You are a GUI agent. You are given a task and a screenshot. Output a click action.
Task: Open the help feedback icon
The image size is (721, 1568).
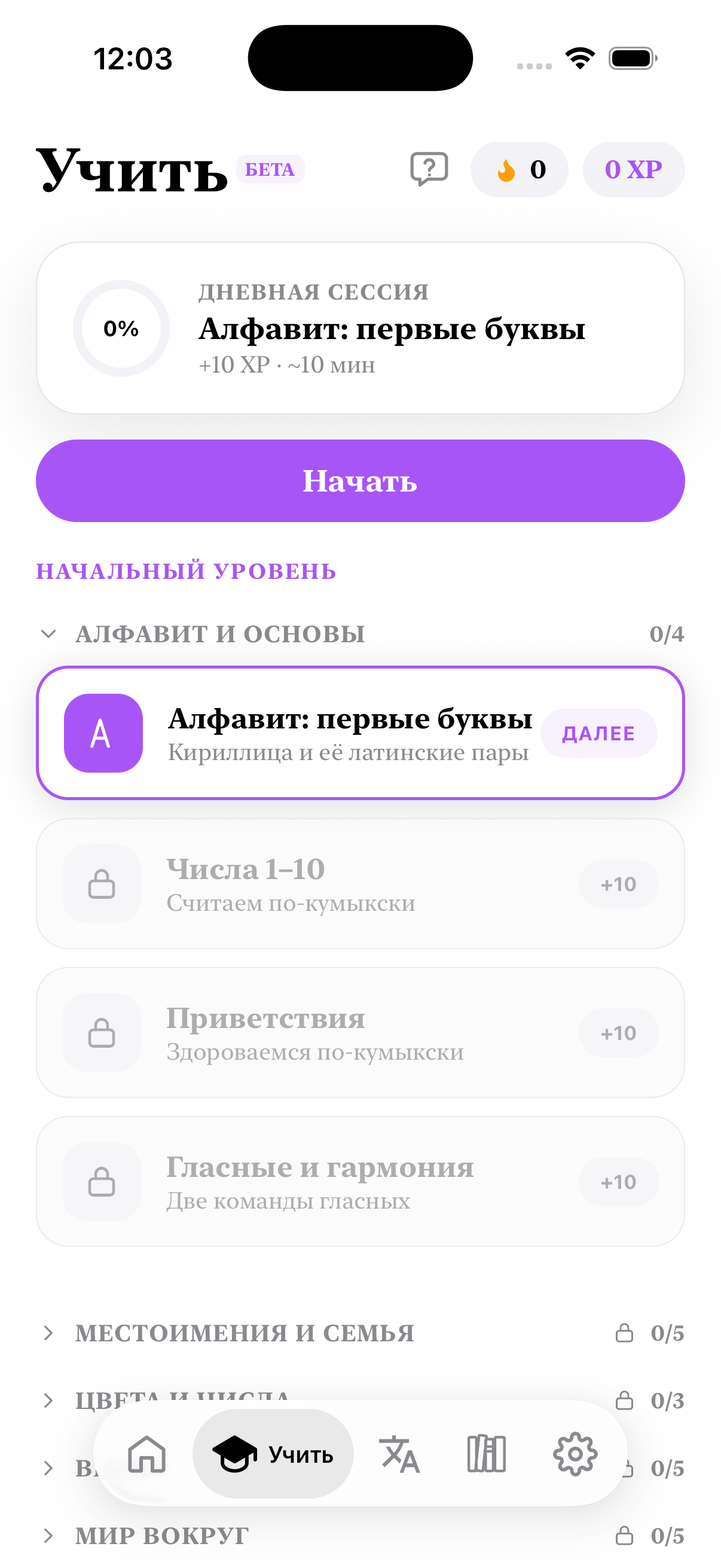429,169
